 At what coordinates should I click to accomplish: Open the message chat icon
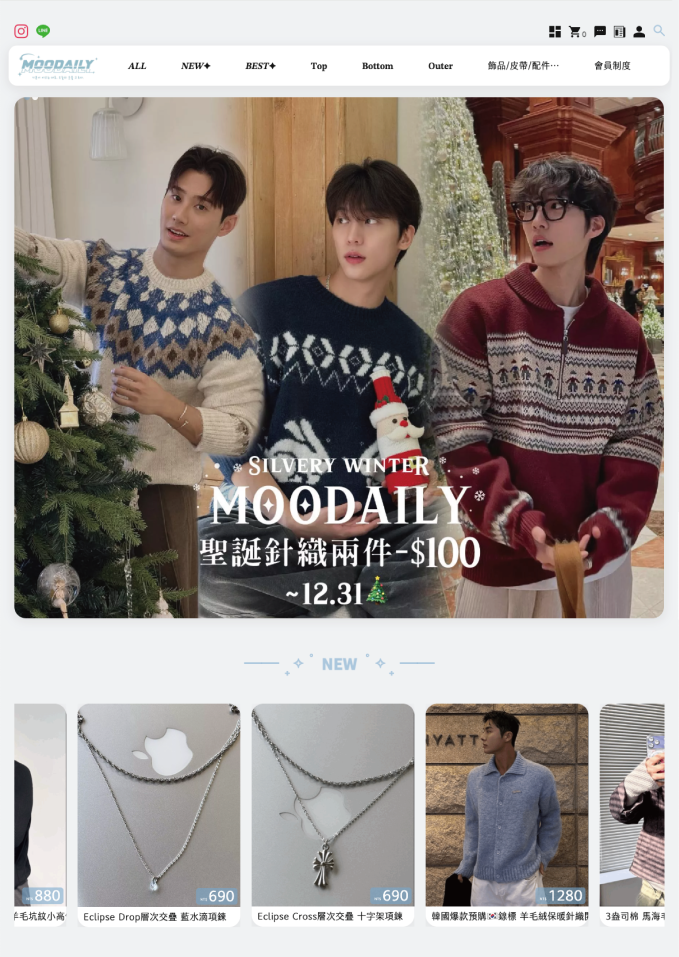[600, 32]
